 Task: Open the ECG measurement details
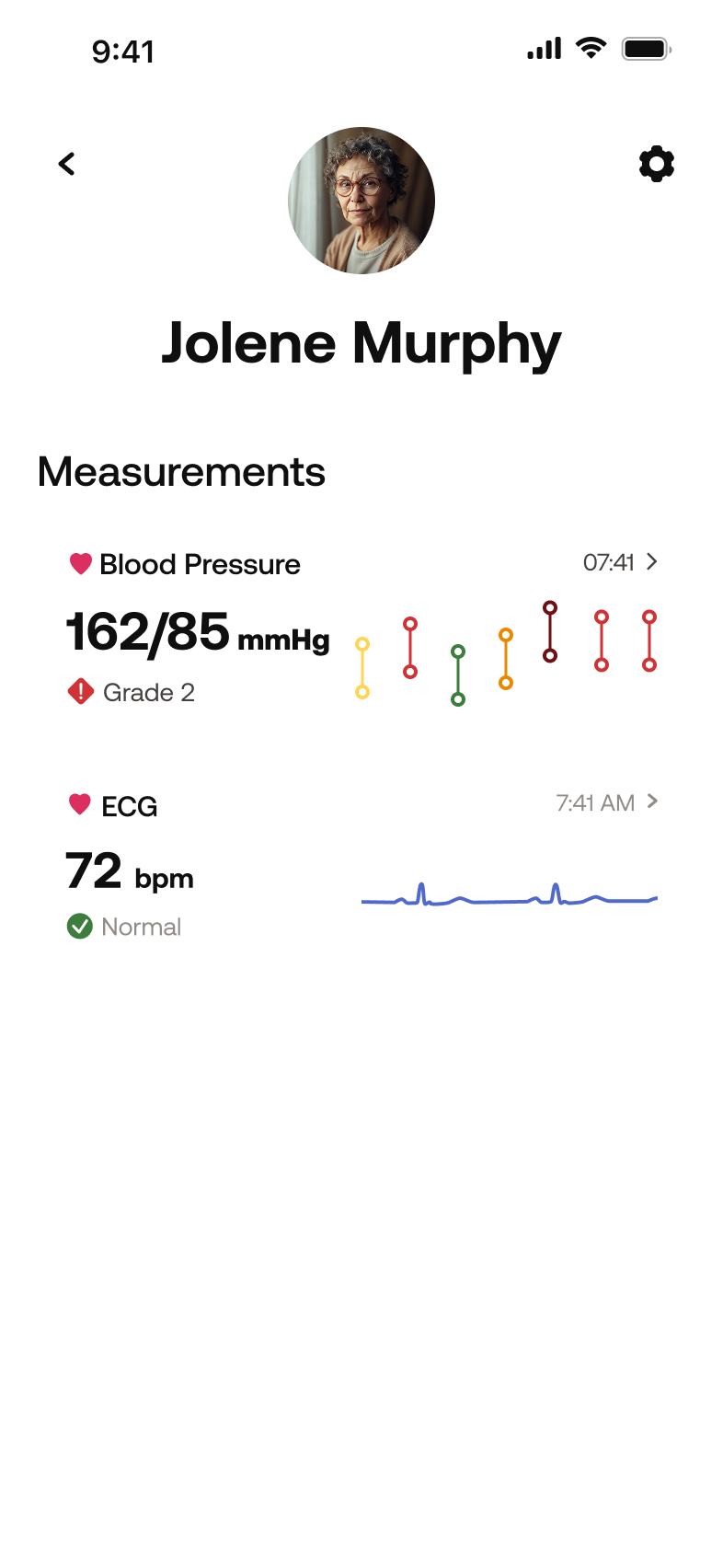pyautogui.click(x=651, y=801)
